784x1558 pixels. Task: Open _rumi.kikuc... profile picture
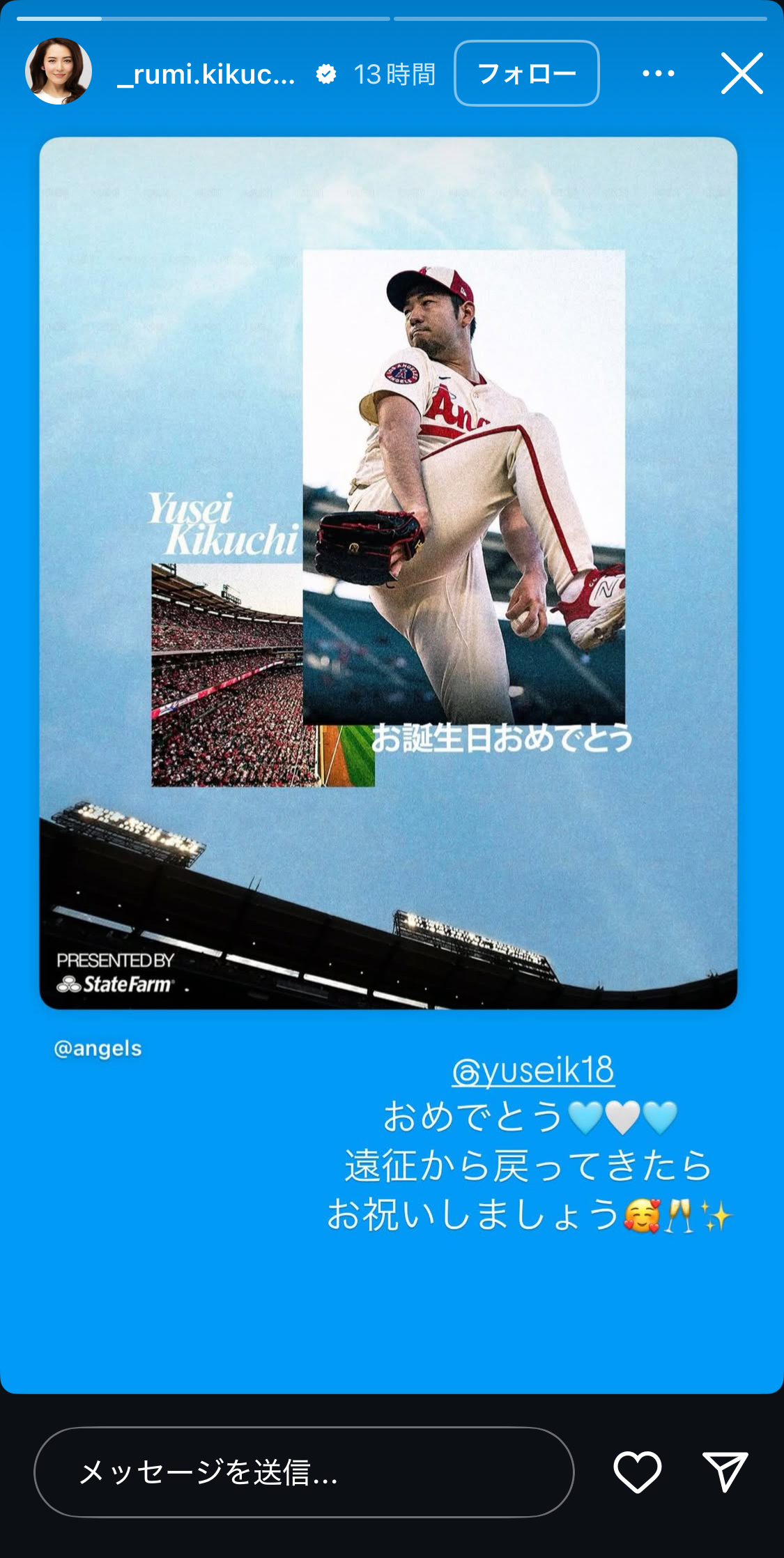click(59, 72)
